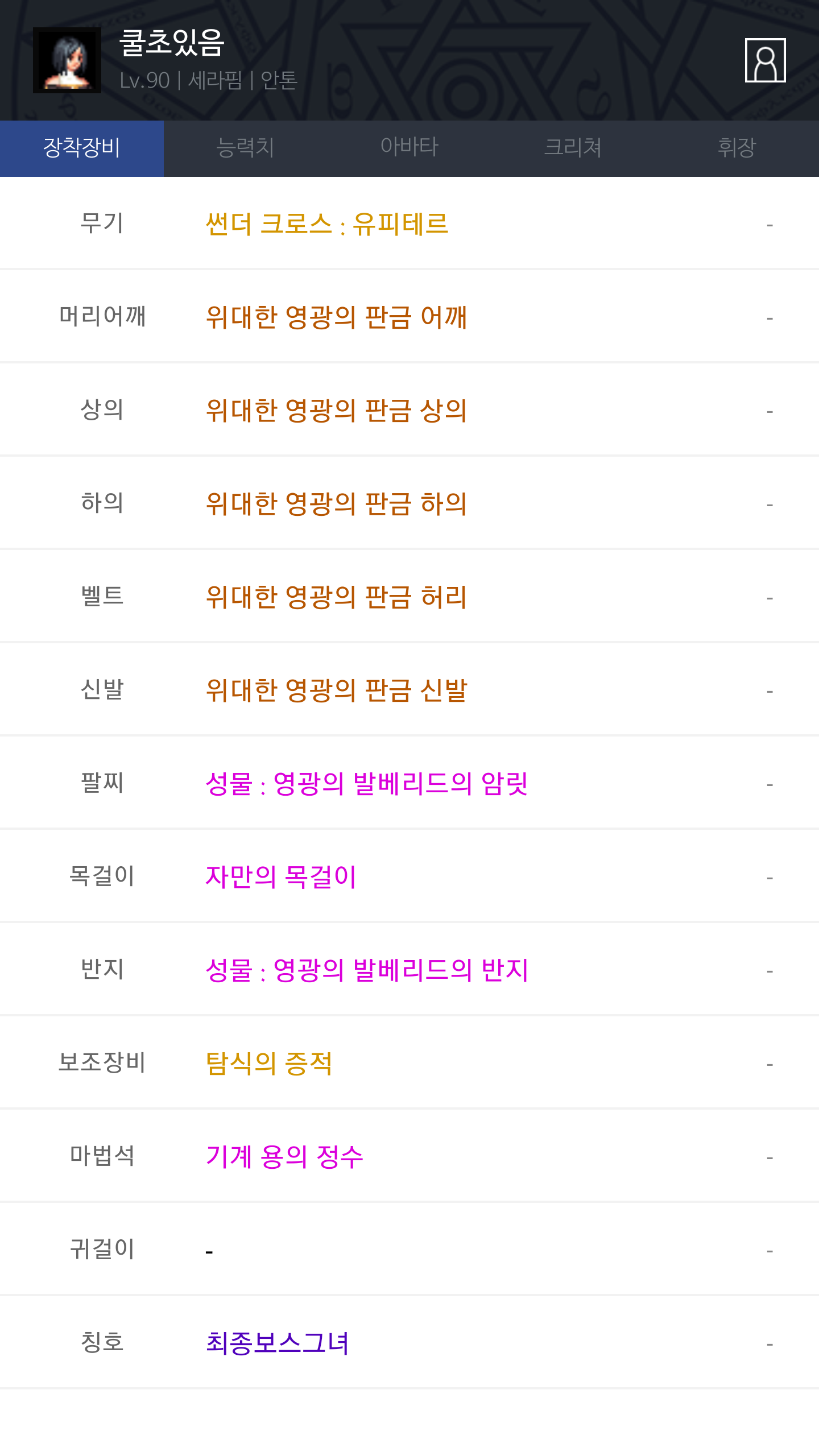The width and height of the screenshot is (819, 1456).
Task: Open 탐식의 증적 sub-equipment item
Action: pyautogui.click(x=269, y=1063)
